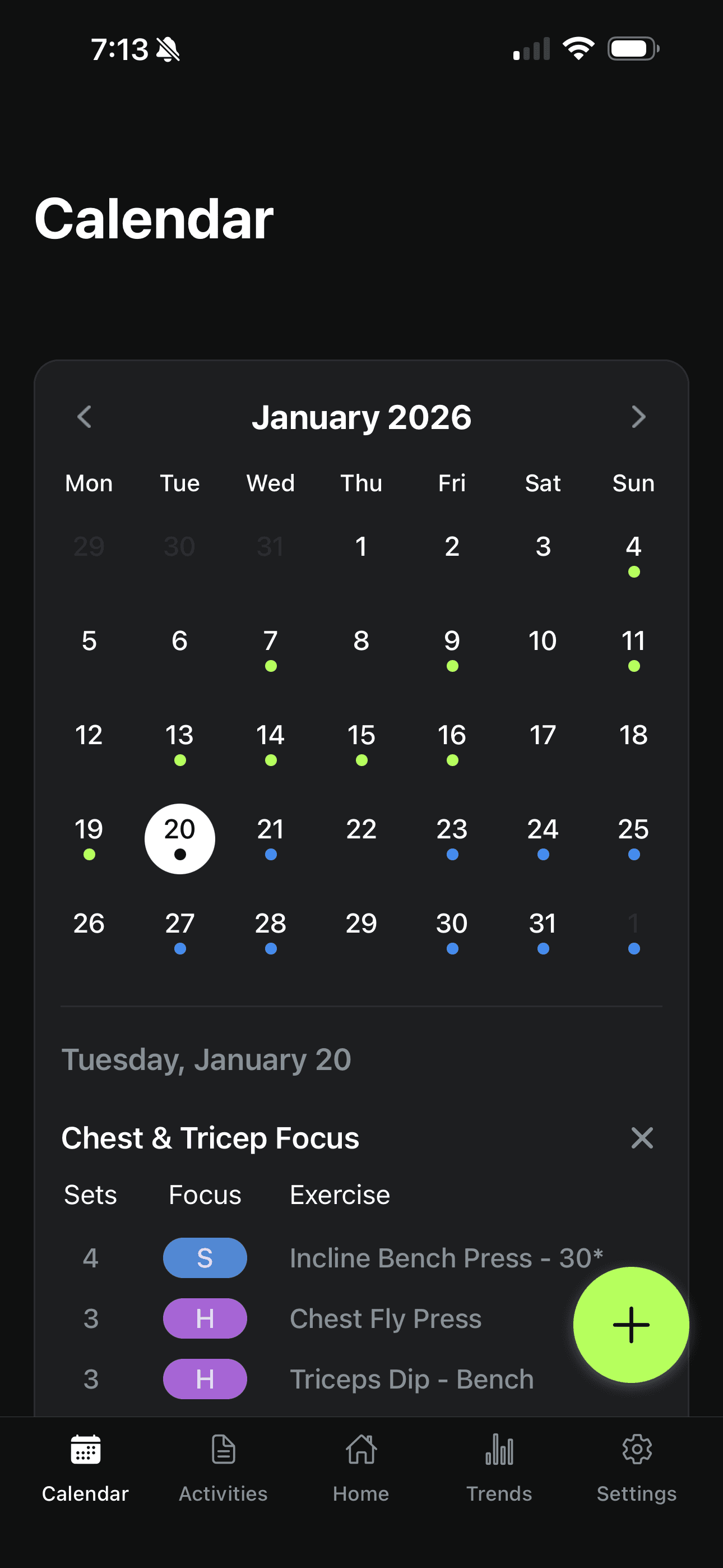
Task: Add a new workout with plus button
Action: (x=631, y=1325)
